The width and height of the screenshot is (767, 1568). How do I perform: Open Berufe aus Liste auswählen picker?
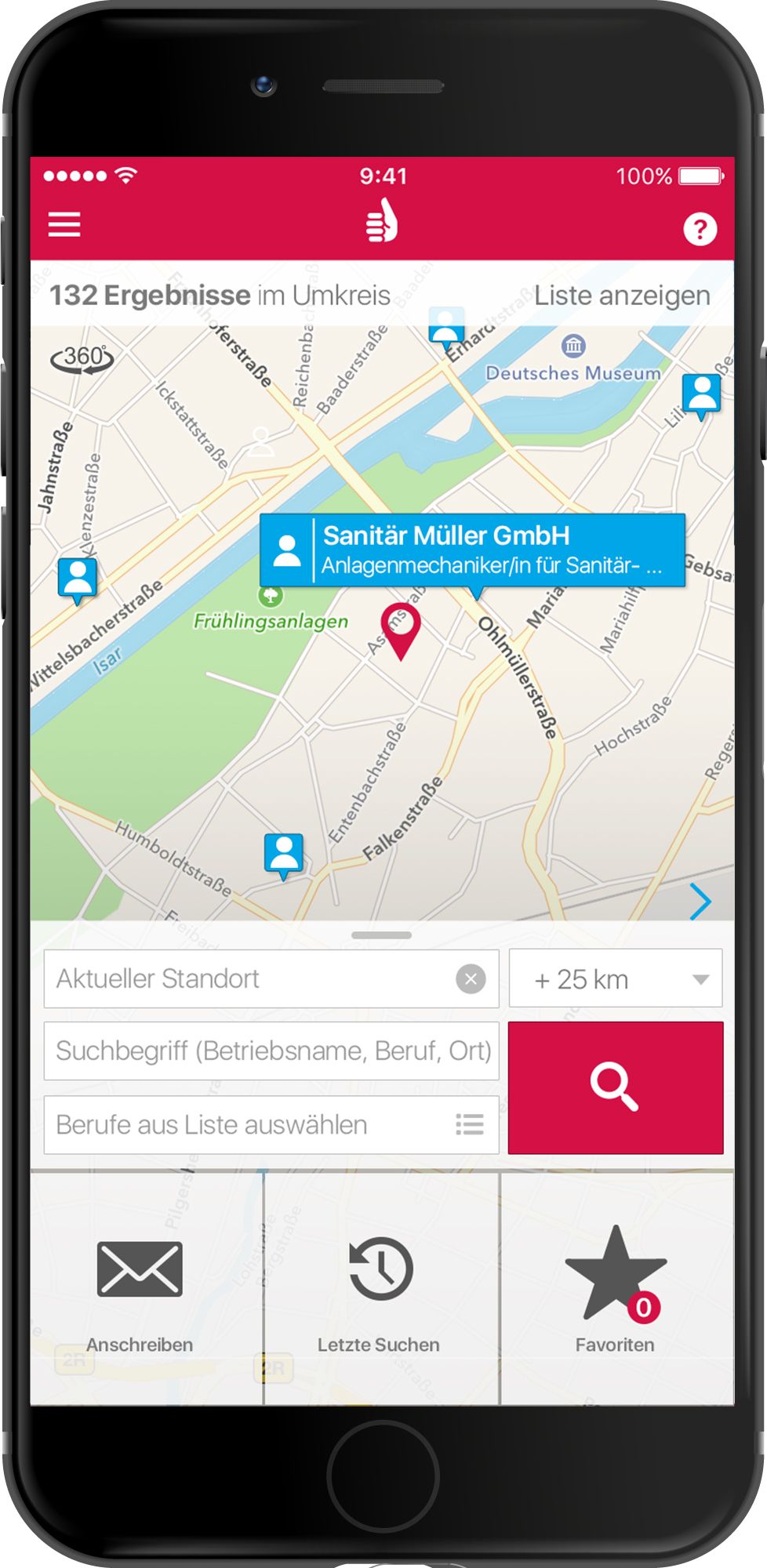(271, 1125)
